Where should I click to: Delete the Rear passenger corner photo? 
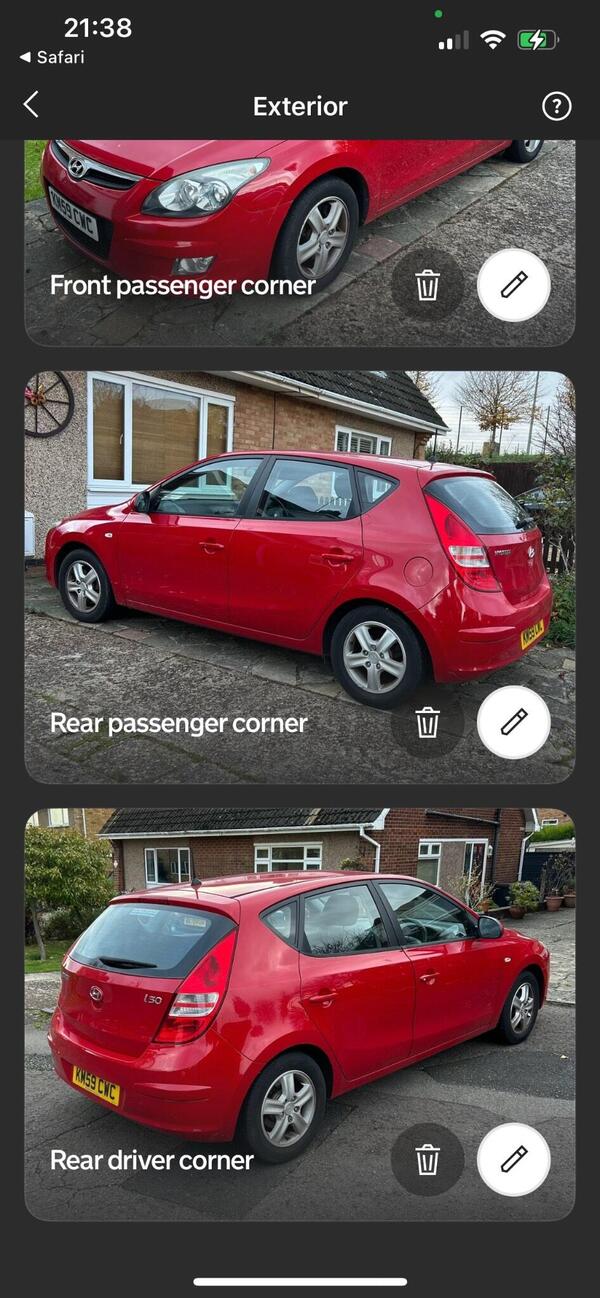427,722
